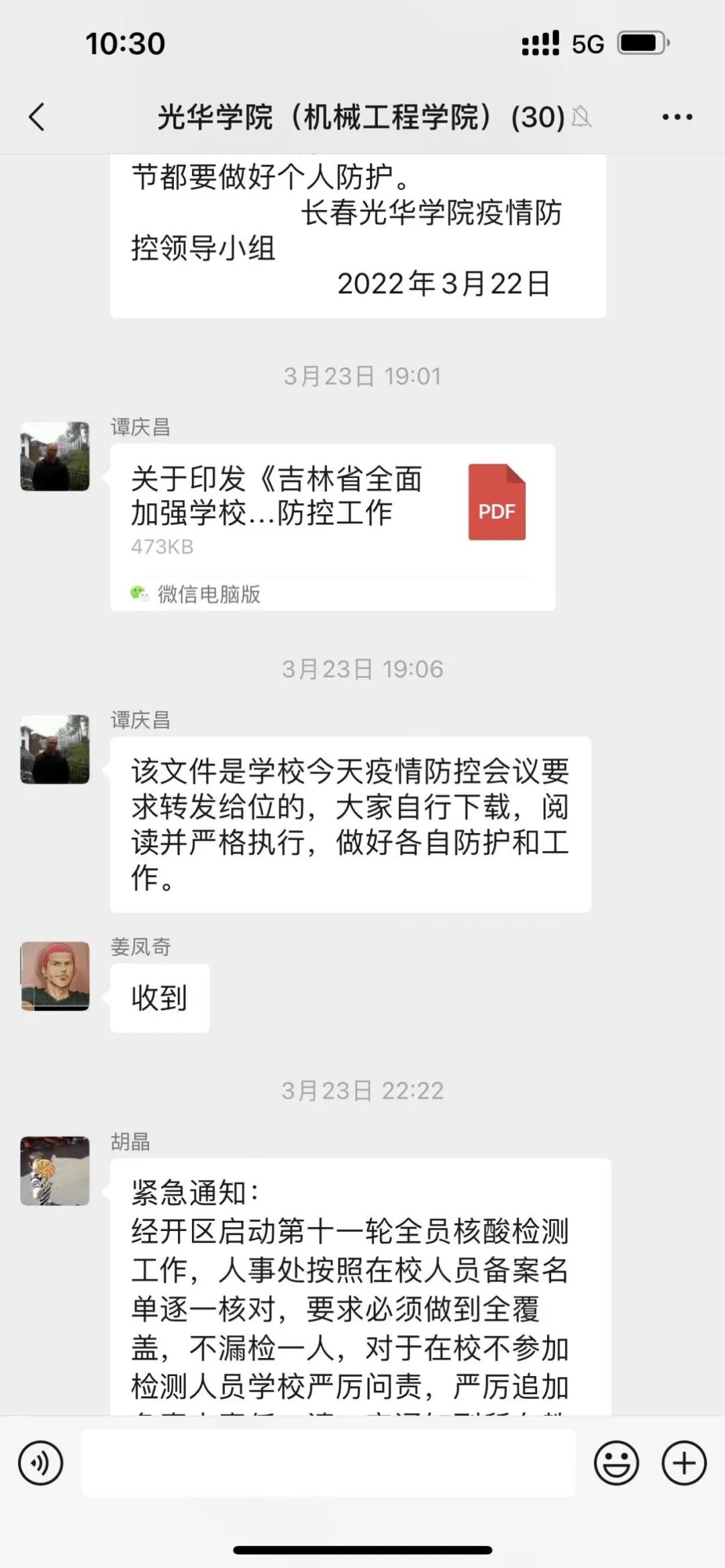Open the plus attachments menu

[684, 1463]
